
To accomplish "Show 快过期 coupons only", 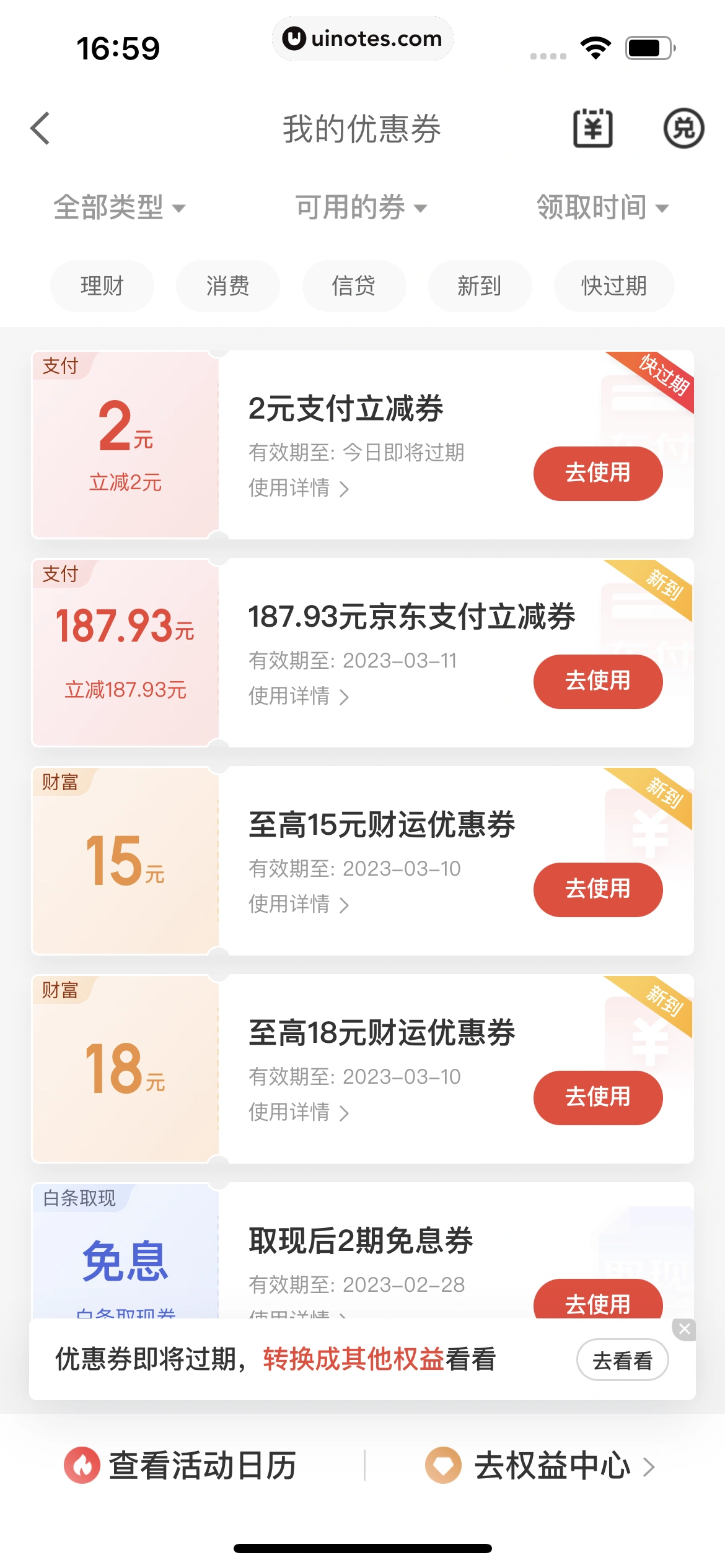I will (x=614, y=286).
